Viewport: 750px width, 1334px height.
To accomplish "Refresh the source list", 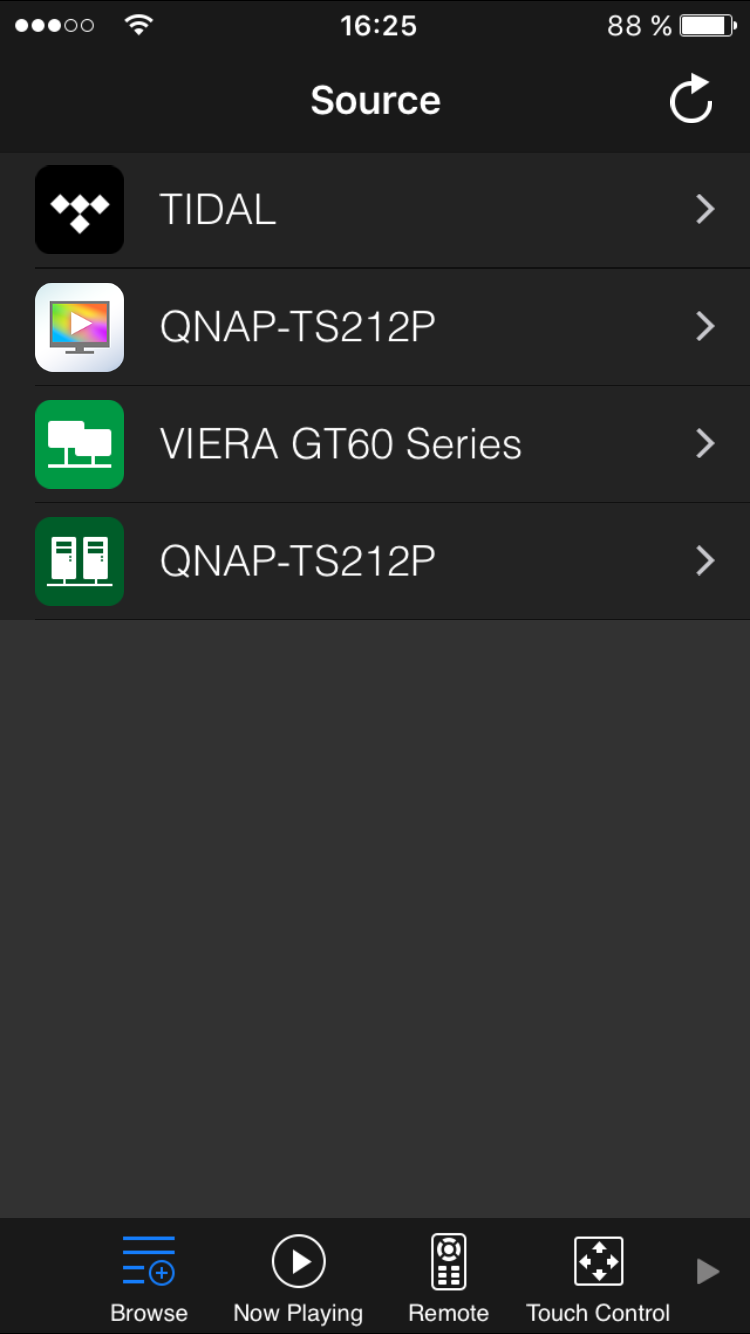I will 690,100.
